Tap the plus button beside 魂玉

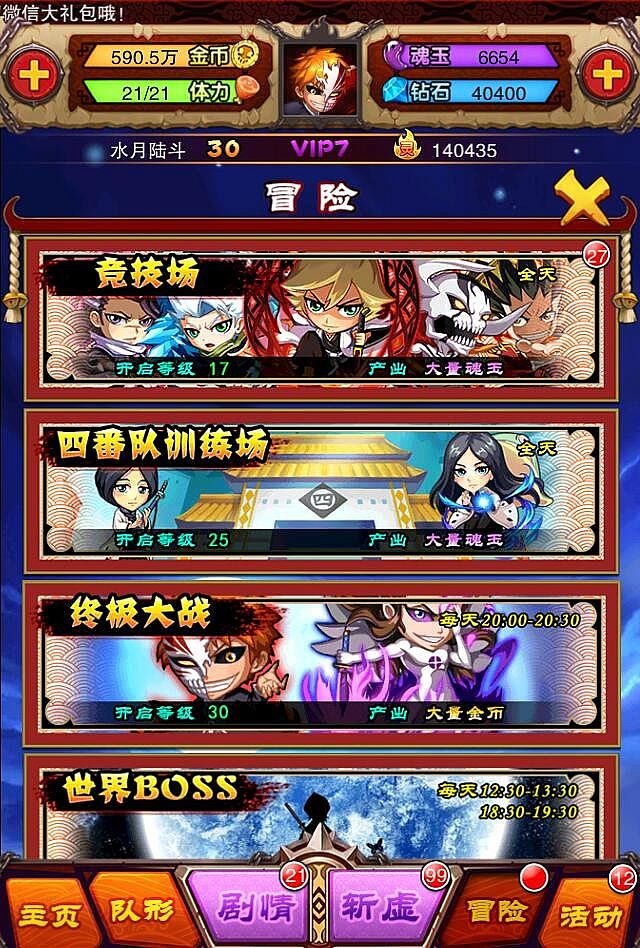click(x=607, y=74)
